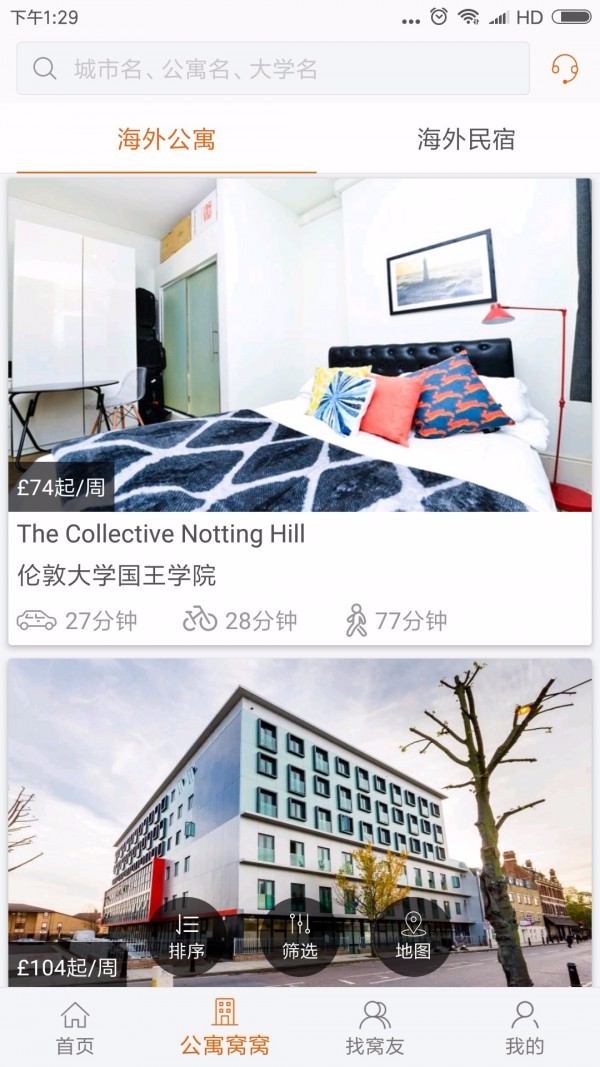The height and width of the screenshot is (1067, 600).
Task: Open the customer service headset icon
Action: pos(565,69)
